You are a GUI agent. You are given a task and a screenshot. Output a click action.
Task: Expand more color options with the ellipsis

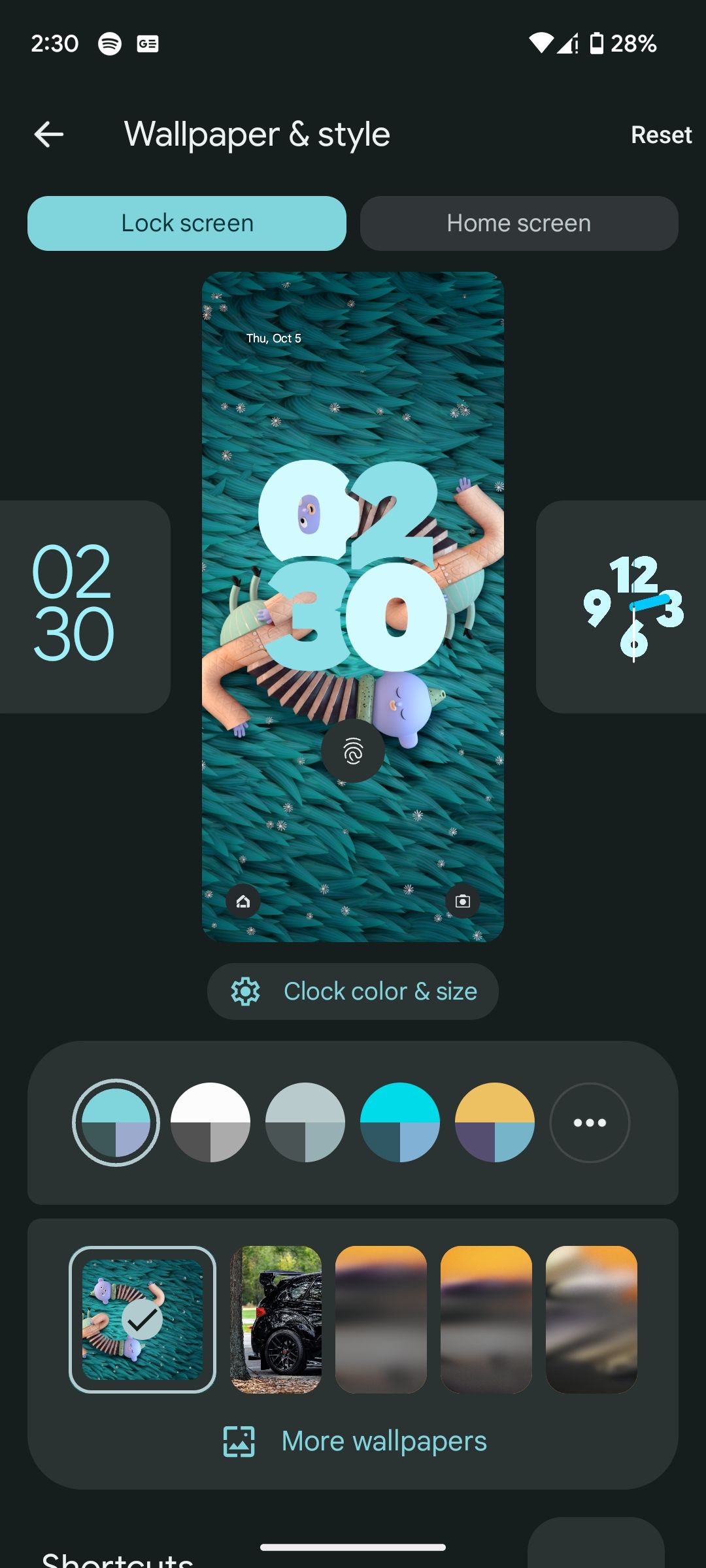click(x=590, y=1122)
